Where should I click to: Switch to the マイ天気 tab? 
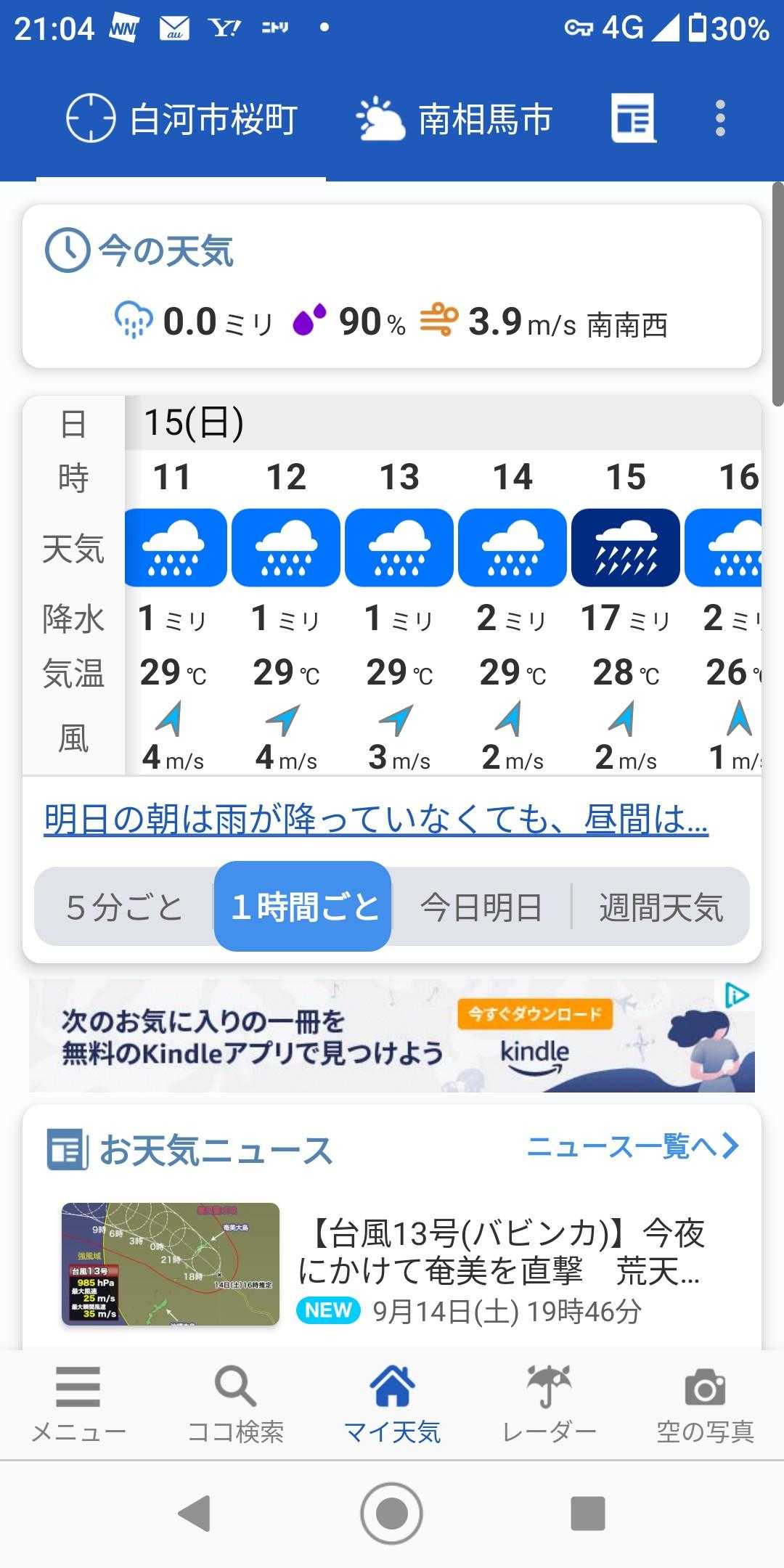(392, 1404)
